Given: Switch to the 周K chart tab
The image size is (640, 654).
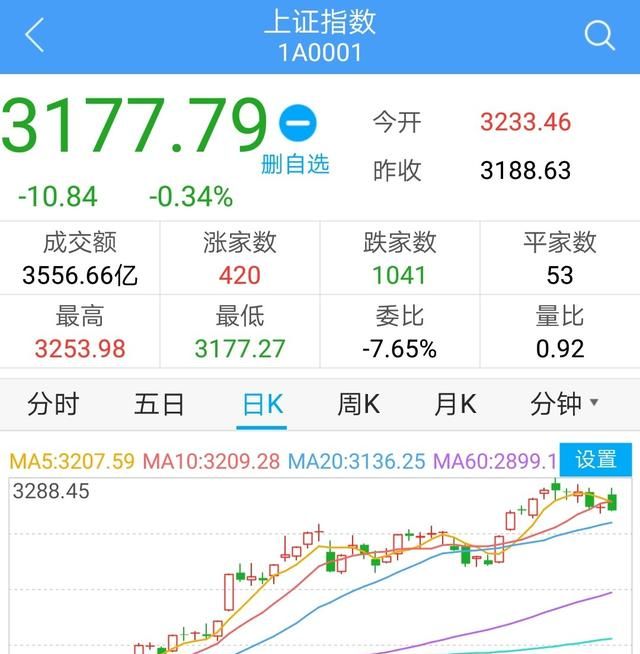Looking at the screenshot, I should tap(358, 404).
